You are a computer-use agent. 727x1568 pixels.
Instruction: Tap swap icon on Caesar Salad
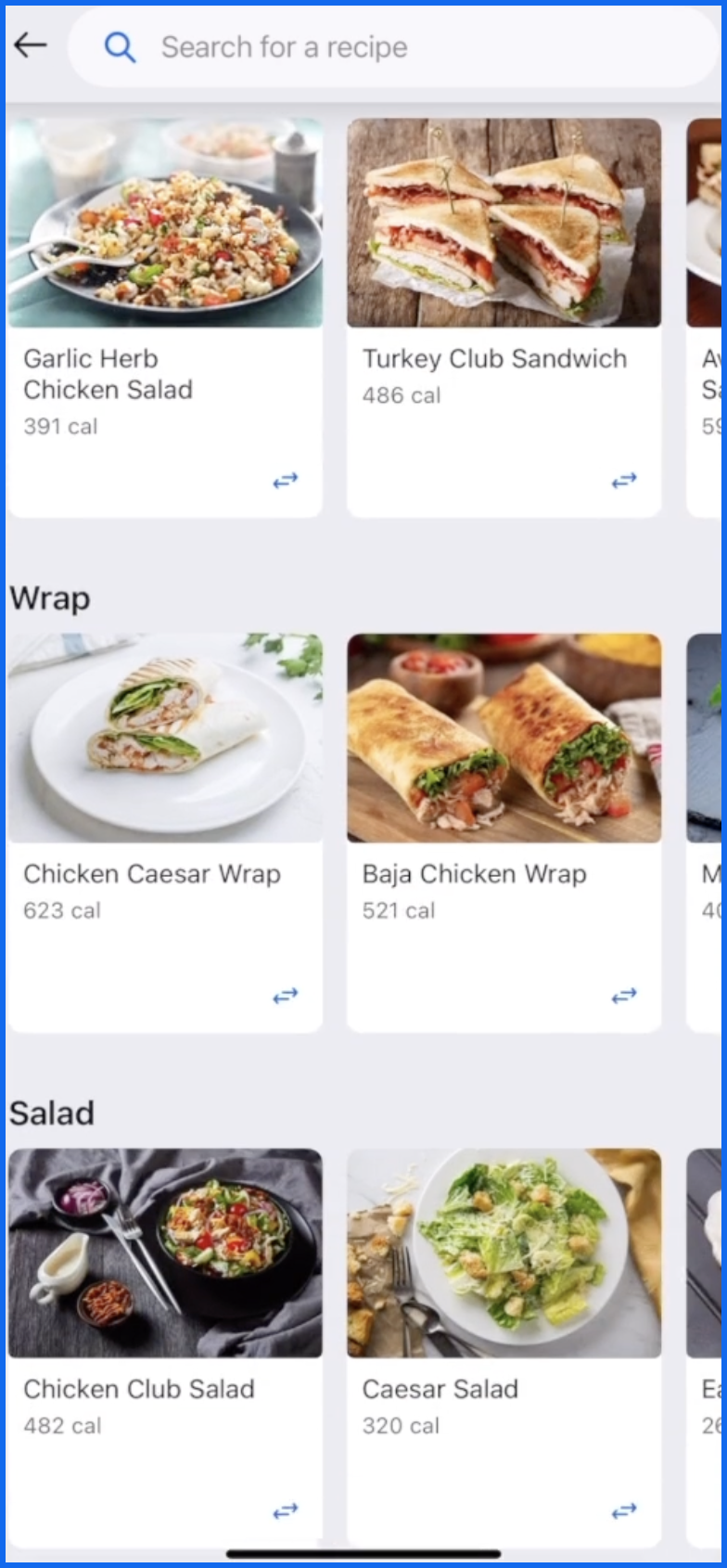point(624,1511)
